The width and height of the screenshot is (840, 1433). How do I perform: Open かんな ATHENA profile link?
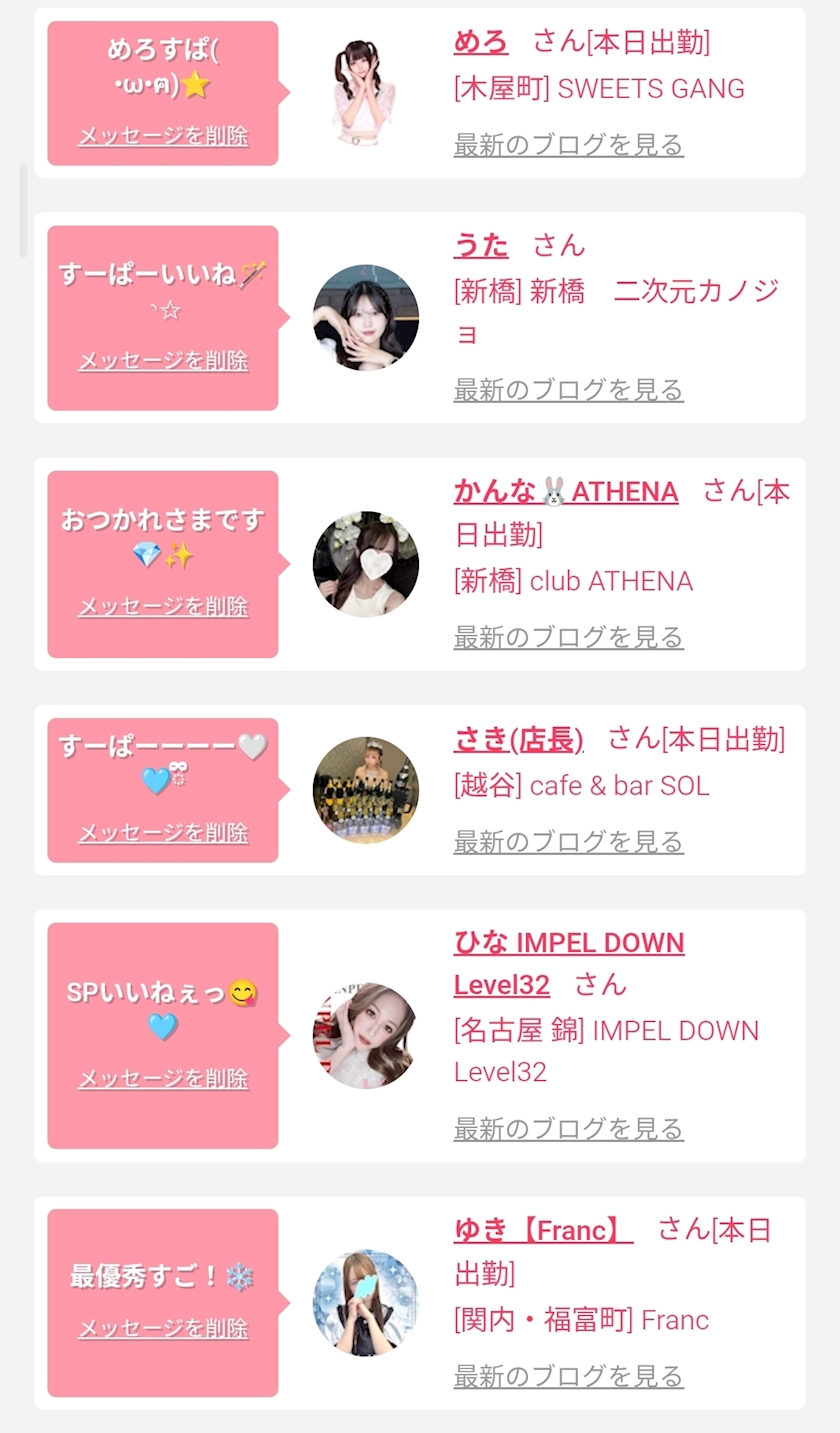click(x=566, y=492)
